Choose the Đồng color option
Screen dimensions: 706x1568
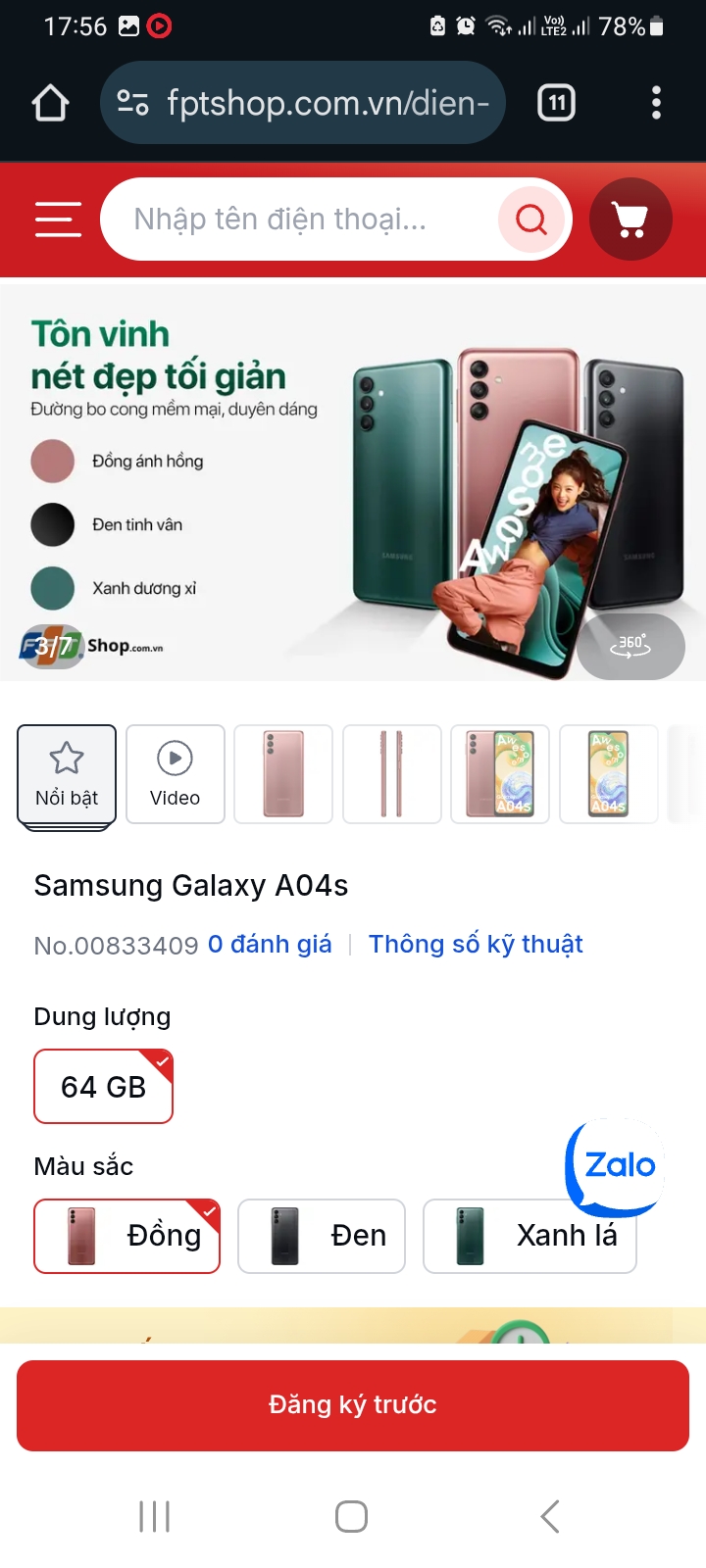[126, 1236]
